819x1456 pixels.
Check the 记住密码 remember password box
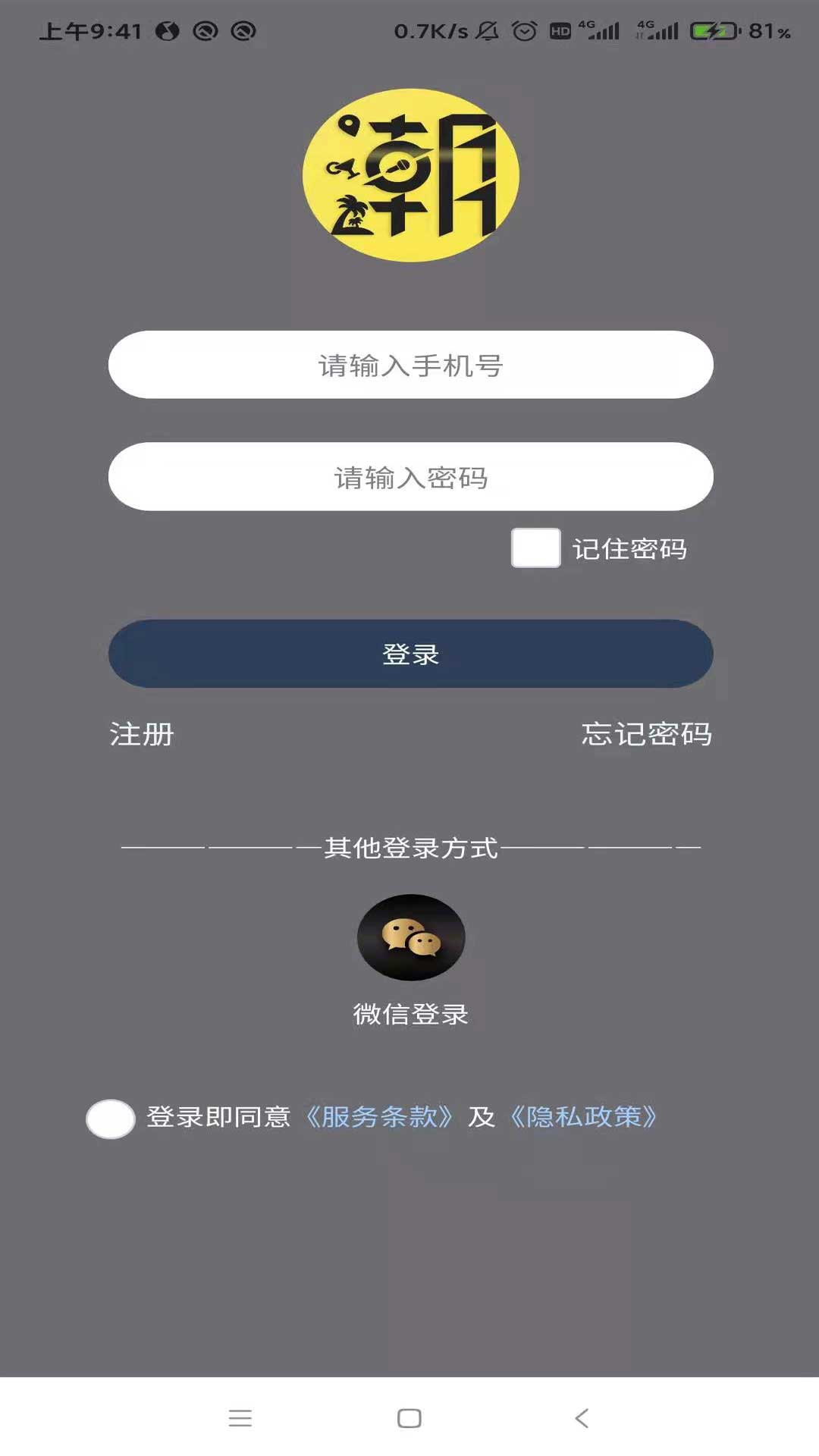pyautogui.click(x=535, y=548)
